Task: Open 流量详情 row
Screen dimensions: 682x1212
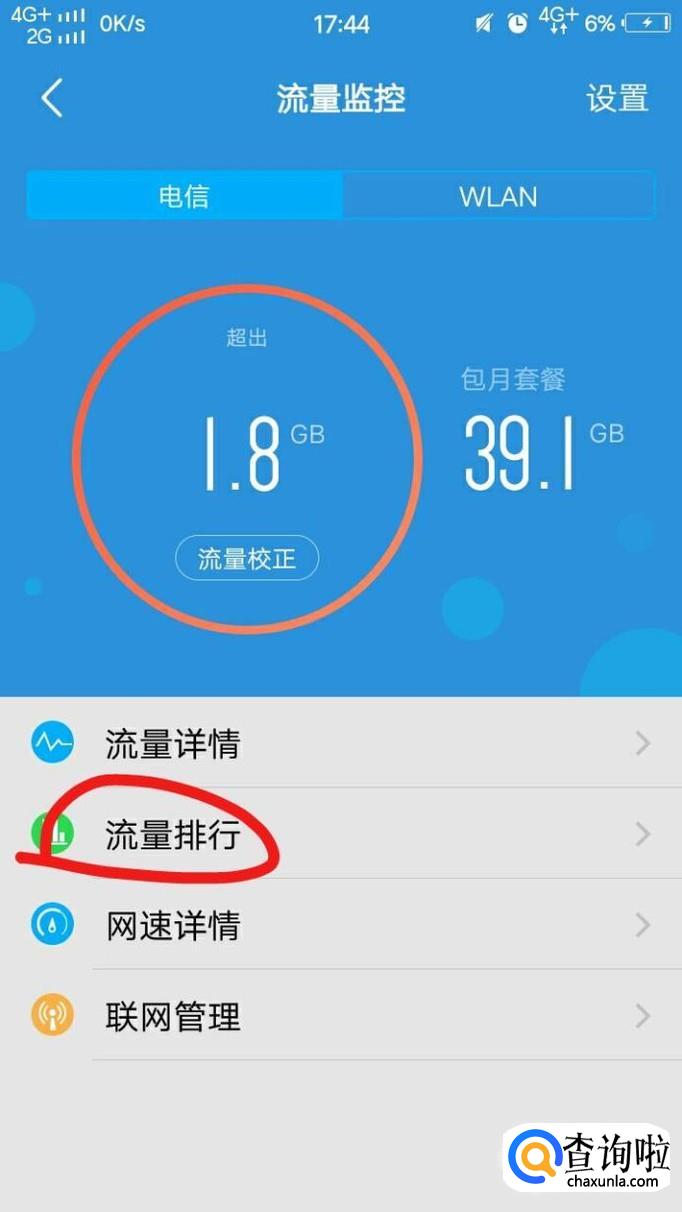Action: [341, 743]
